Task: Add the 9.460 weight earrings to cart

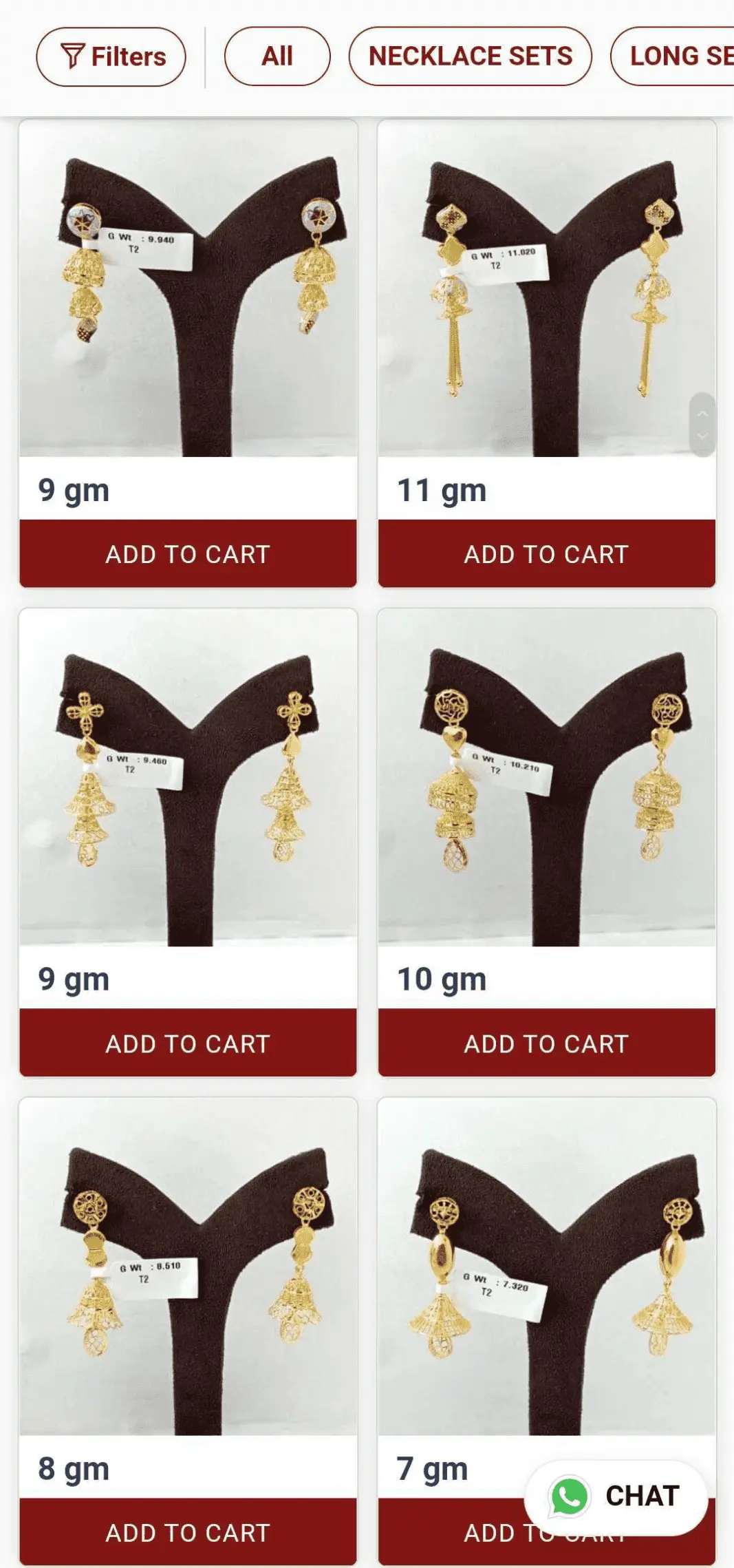Action: coord(188,1043)
